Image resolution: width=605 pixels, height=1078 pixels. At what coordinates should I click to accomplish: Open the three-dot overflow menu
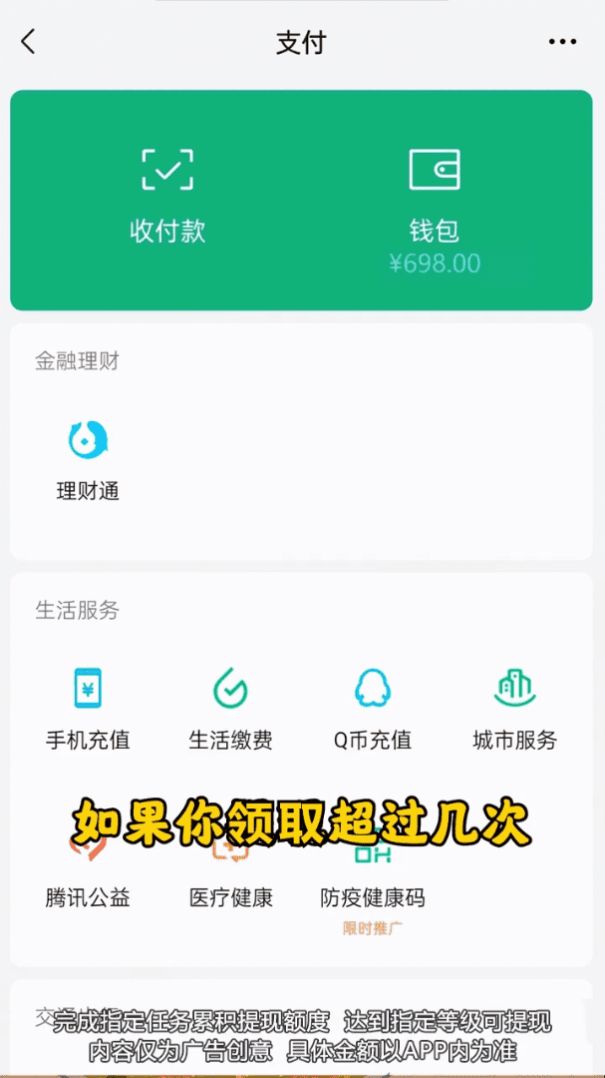[563, 42]
